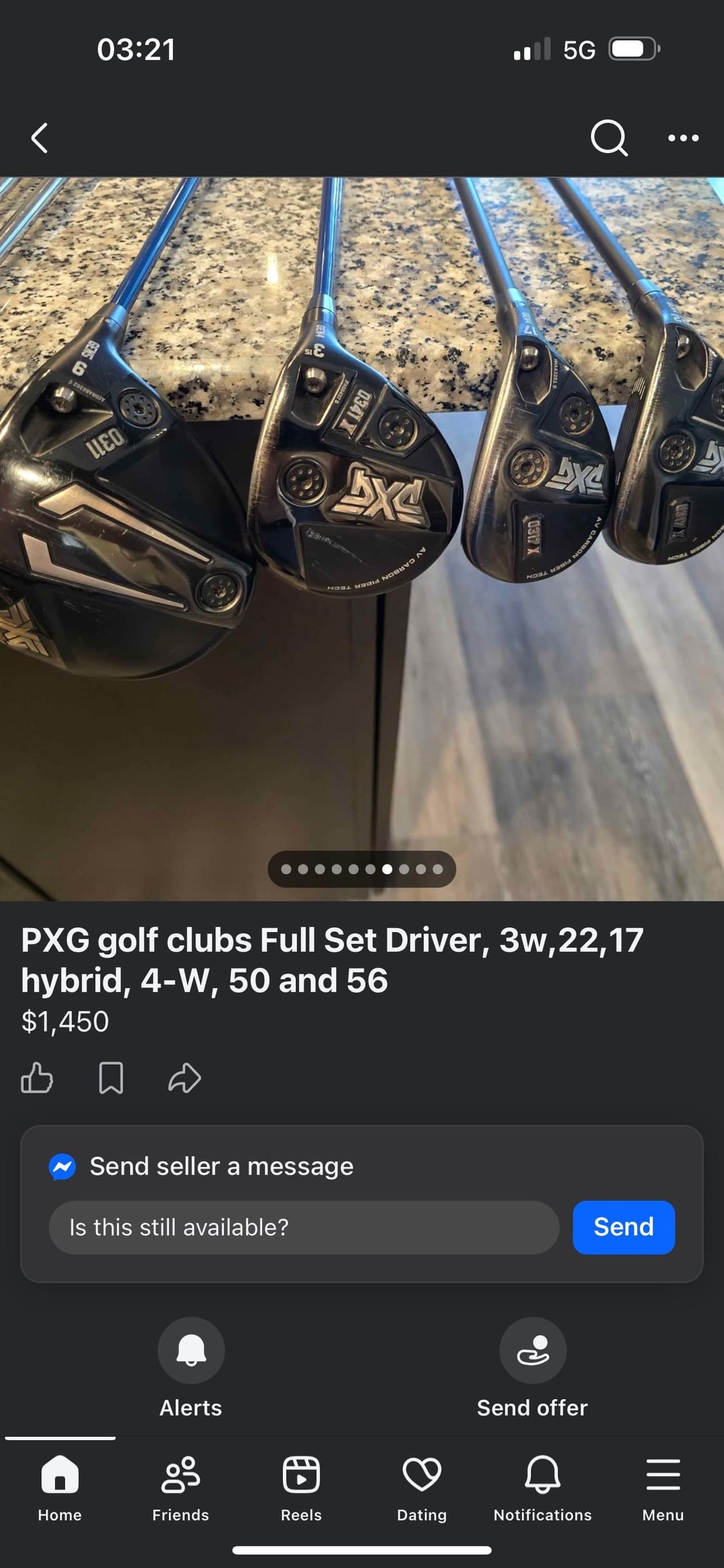
Task: Go back using the top-left arrow
Action: [40, 138]
